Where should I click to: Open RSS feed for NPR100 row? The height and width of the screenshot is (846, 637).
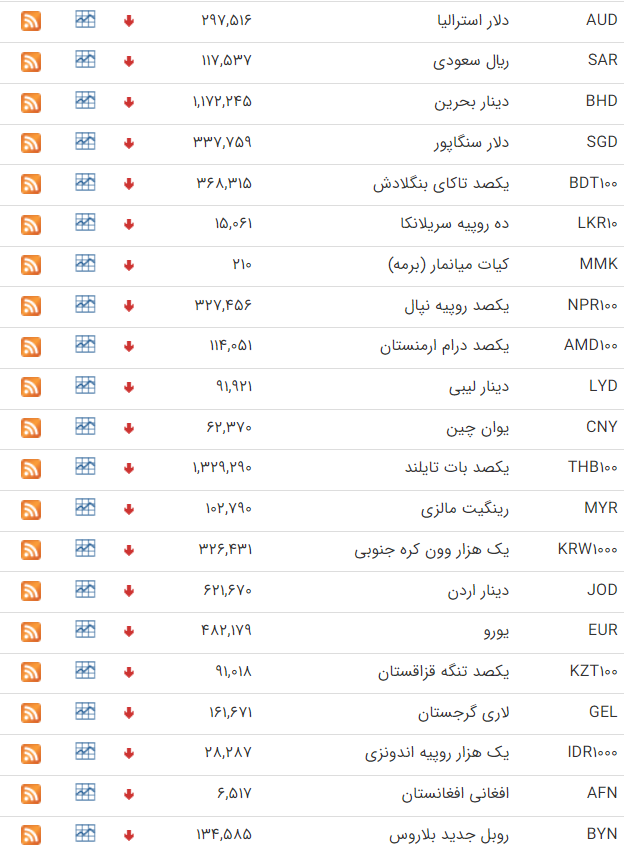(31, 306)
